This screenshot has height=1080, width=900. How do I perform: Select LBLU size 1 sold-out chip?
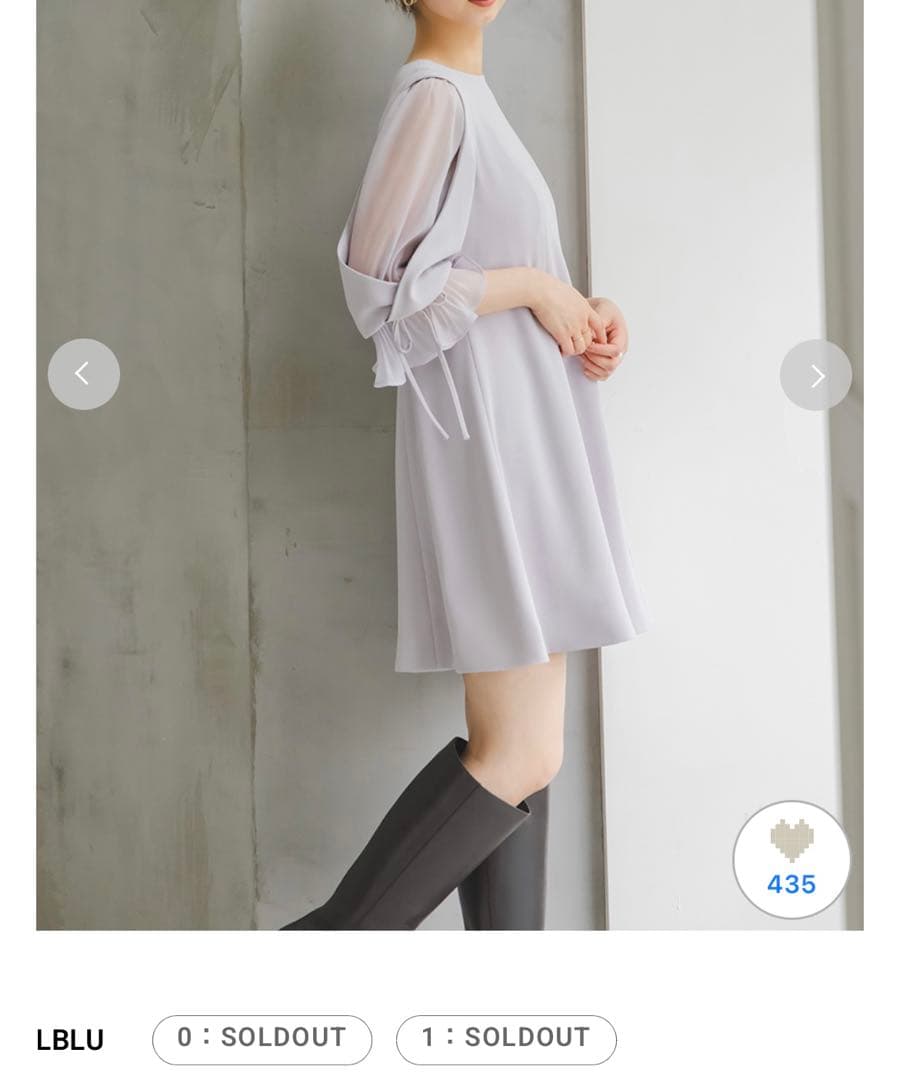pos(506,1039)
